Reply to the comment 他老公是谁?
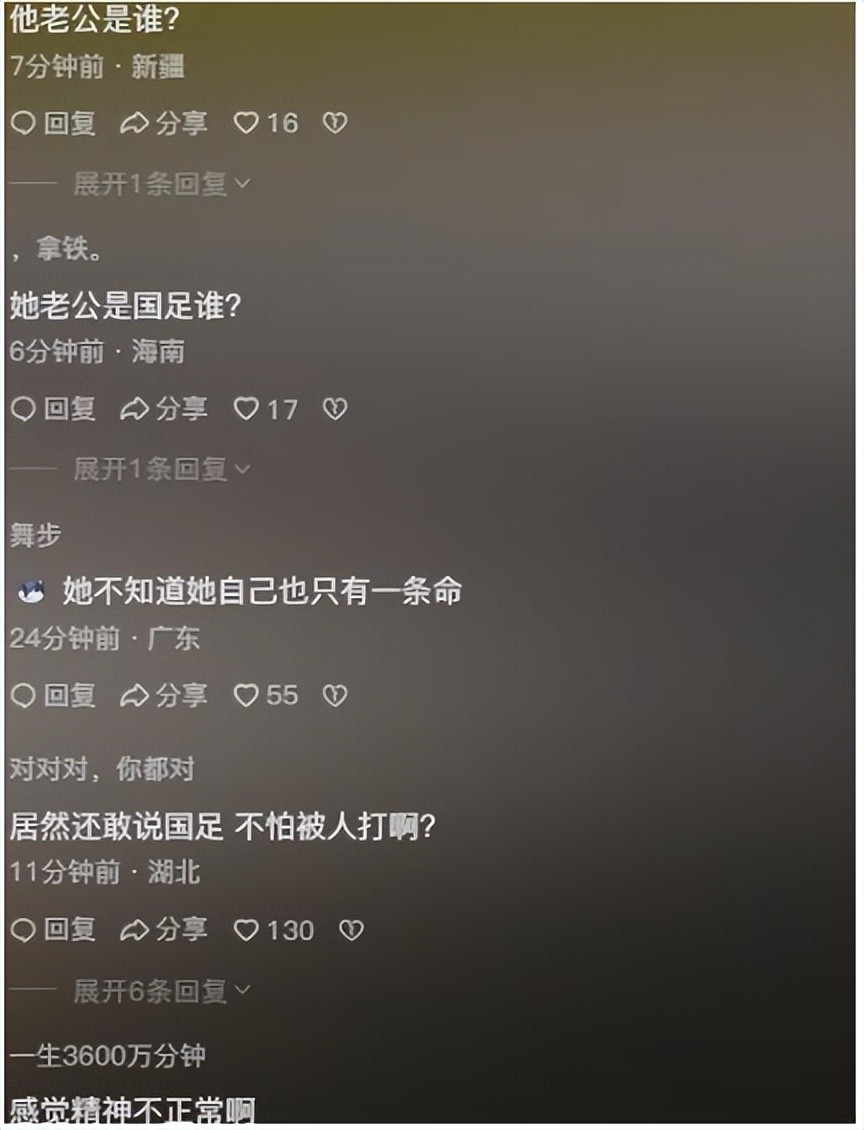 [53, 123]
